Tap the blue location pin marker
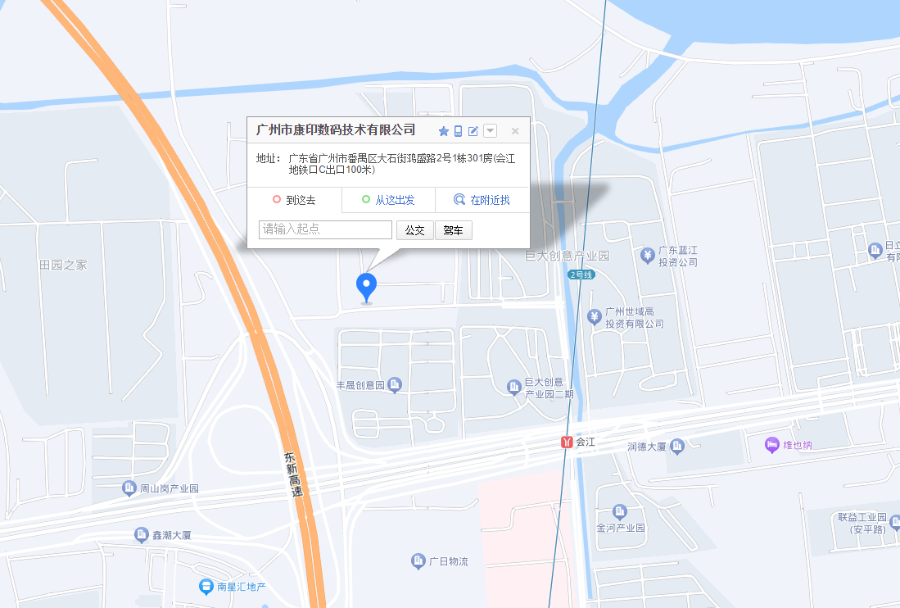Image resolution: width=900 pixels, height=608 pixels. (367, 286)
